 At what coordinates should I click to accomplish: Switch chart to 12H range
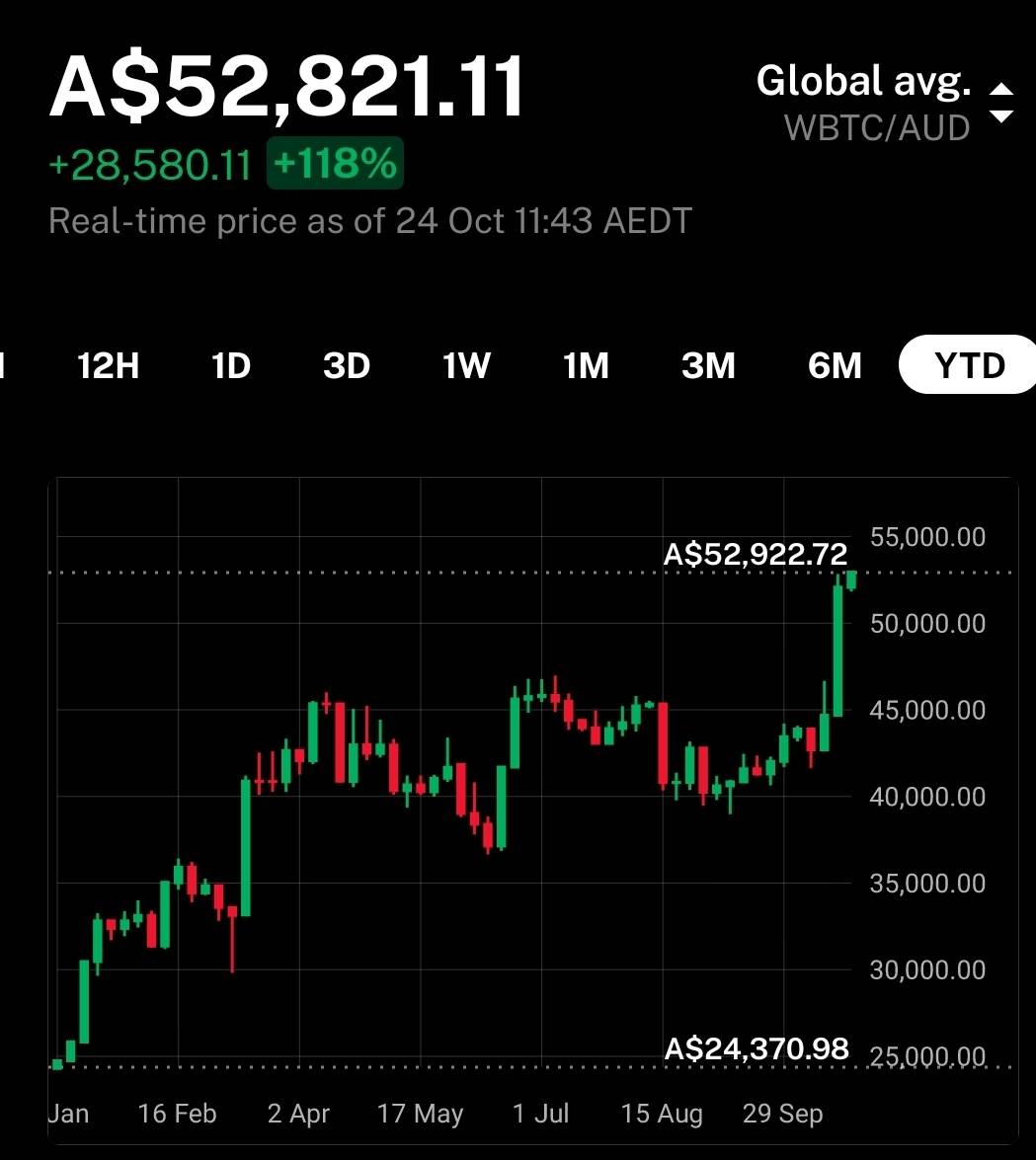[x=108, y=366]
